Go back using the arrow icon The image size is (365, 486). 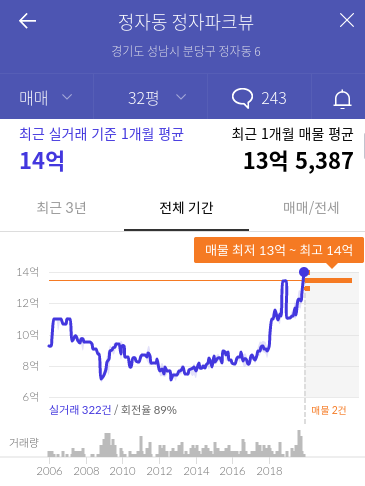point(27,21)
